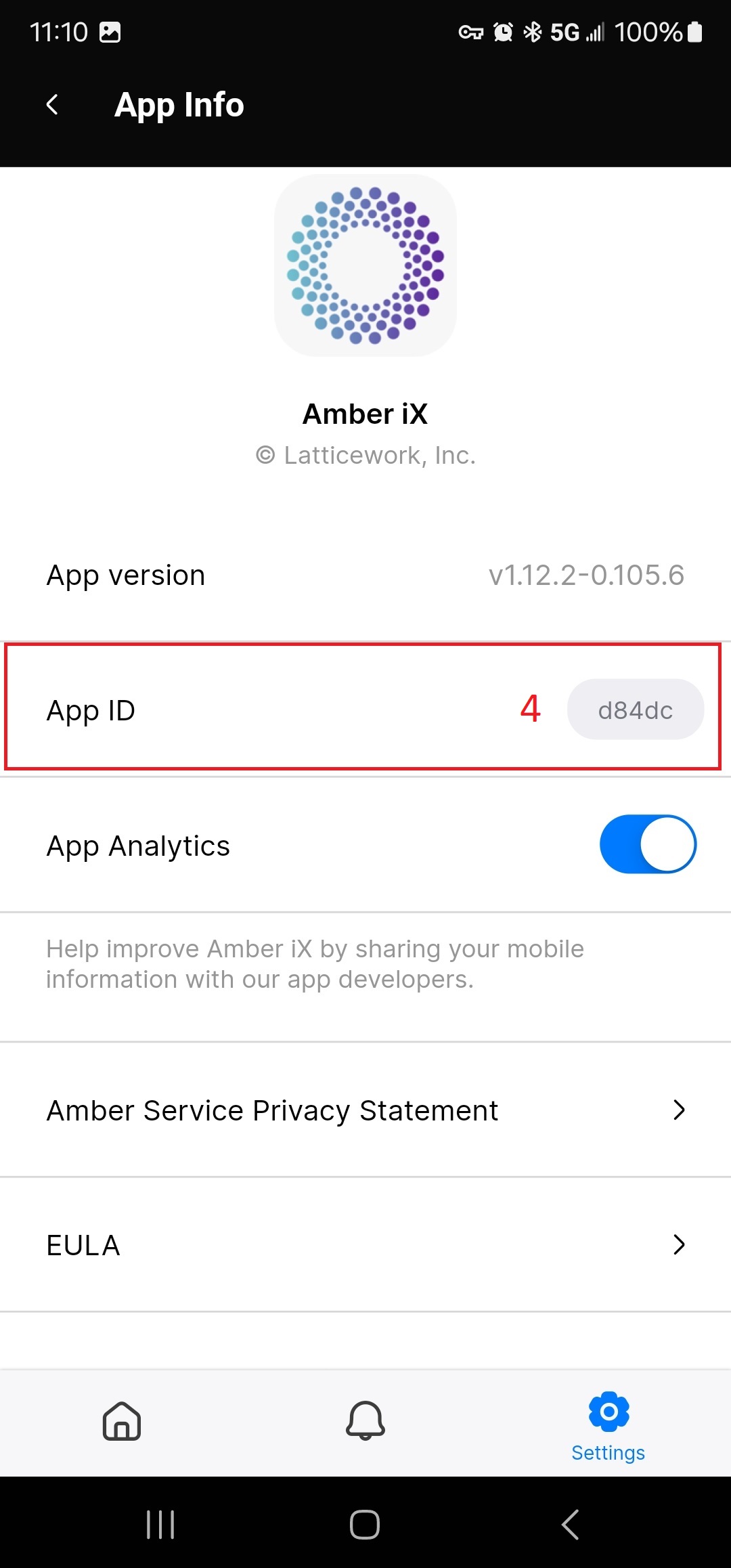The image size is (731, 1568).
Task: Open Amber Service Privacy Statement
Action: point(365,1110)
